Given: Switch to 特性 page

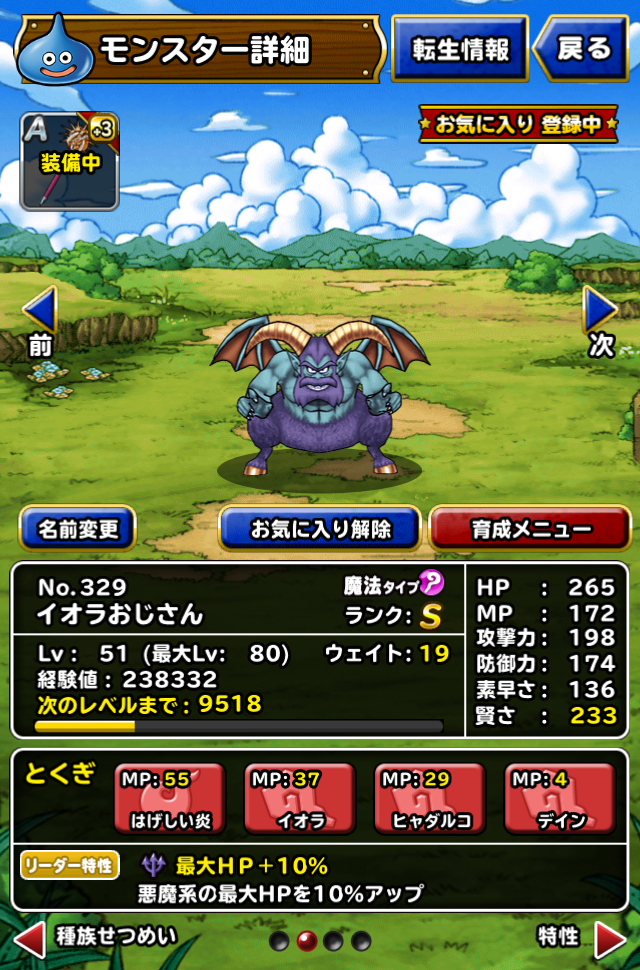Looking at the screenshot, I should [x=580, y=938].
